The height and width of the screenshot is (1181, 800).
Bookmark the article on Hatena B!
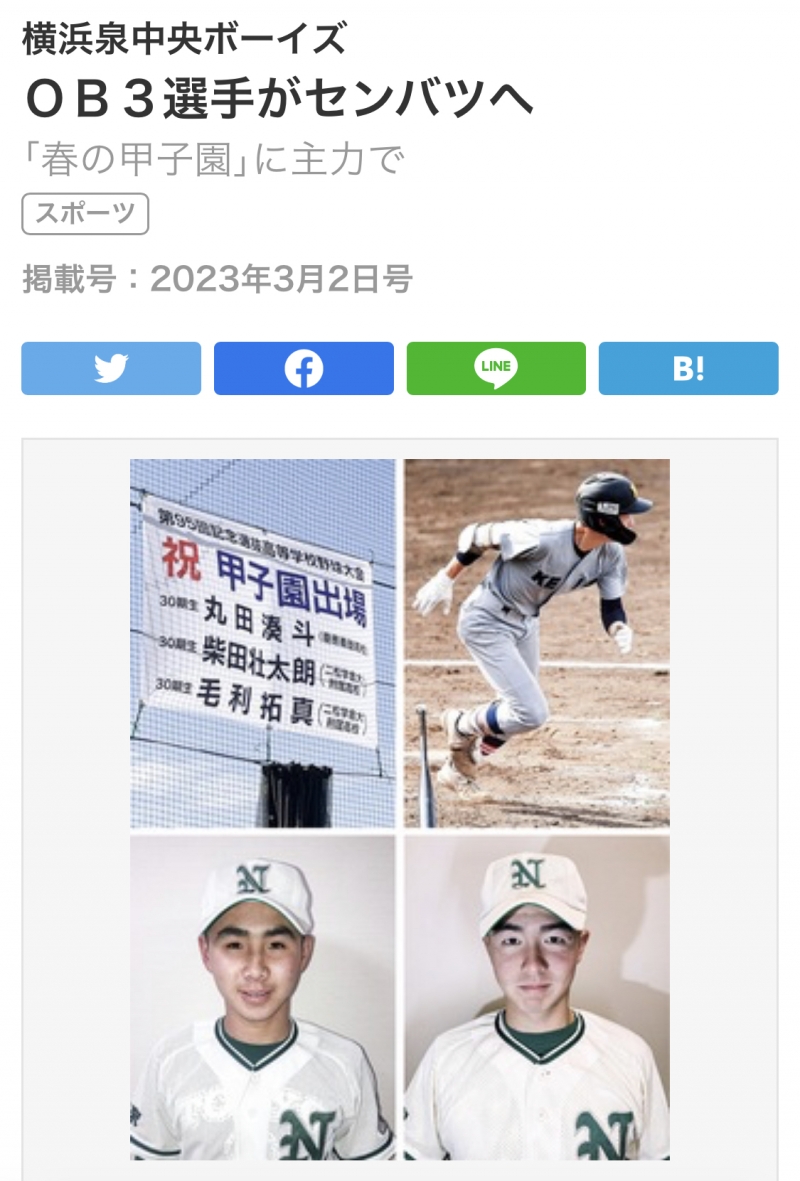(x=688, y=368)
